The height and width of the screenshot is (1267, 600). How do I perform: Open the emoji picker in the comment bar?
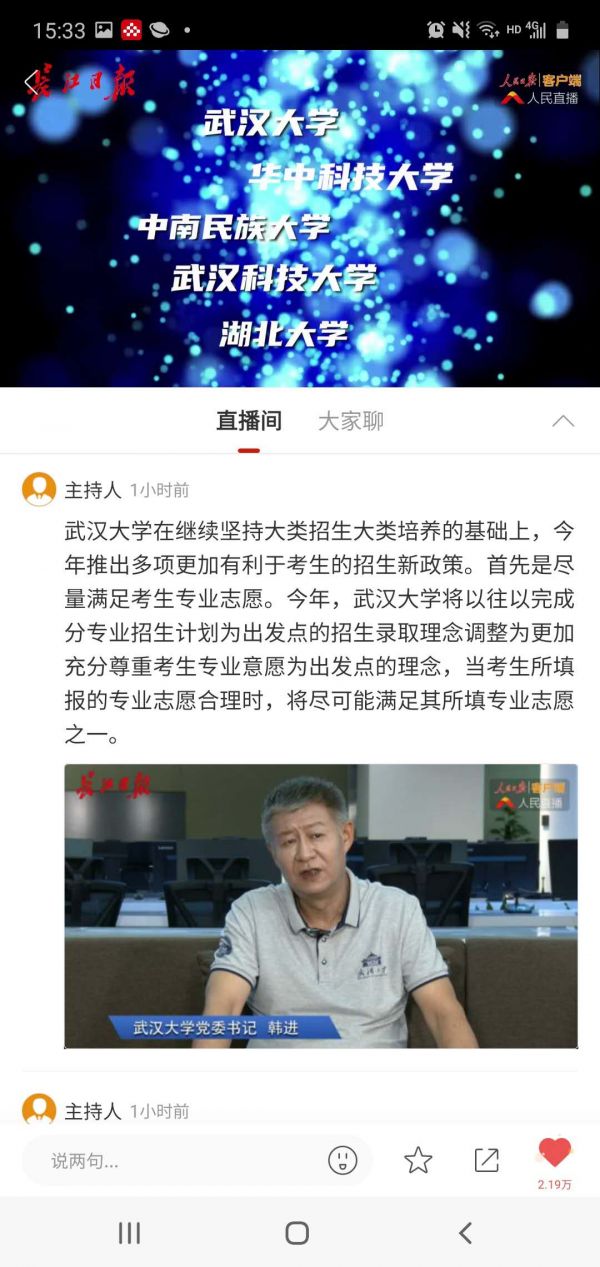343,1160
